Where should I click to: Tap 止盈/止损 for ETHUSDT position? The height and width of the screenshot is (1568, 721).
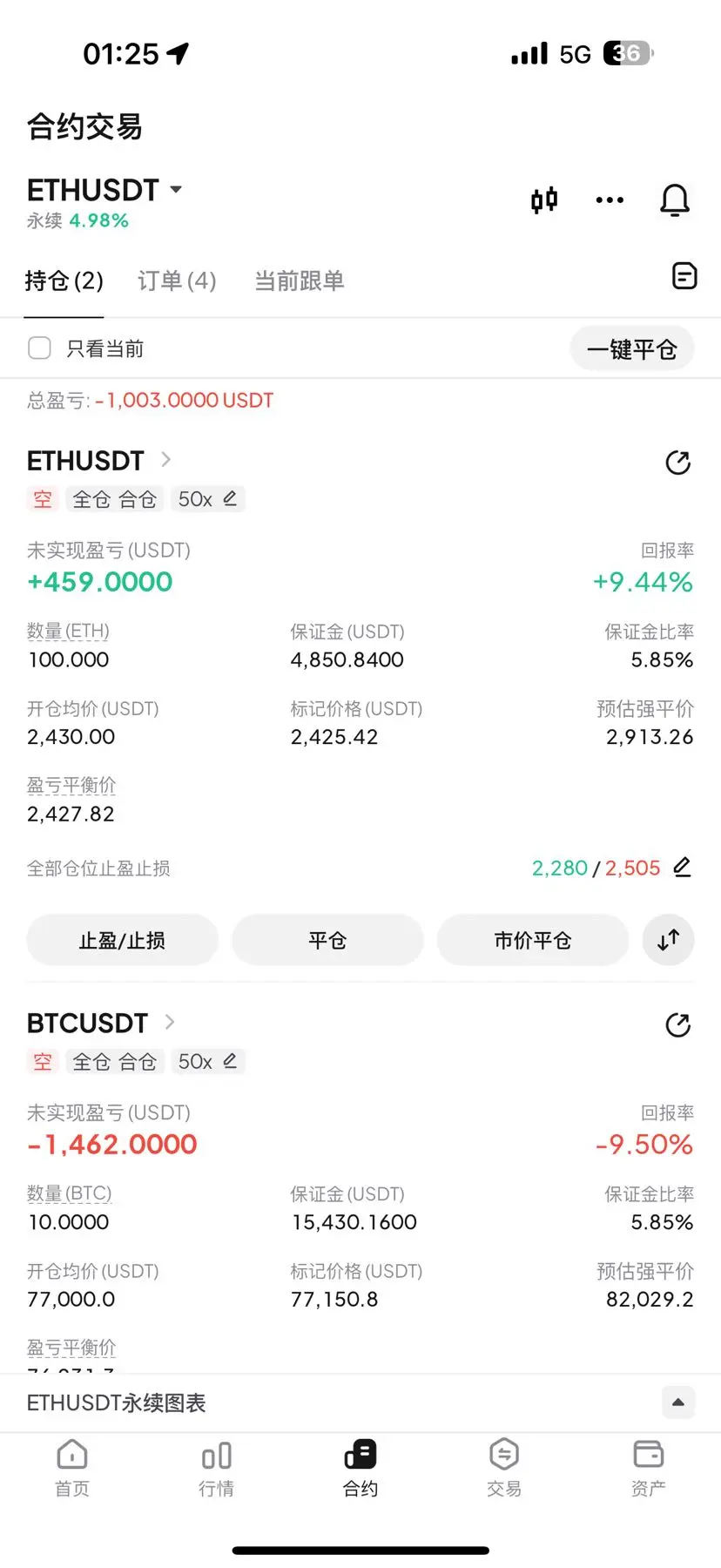[x=122, y=940]
